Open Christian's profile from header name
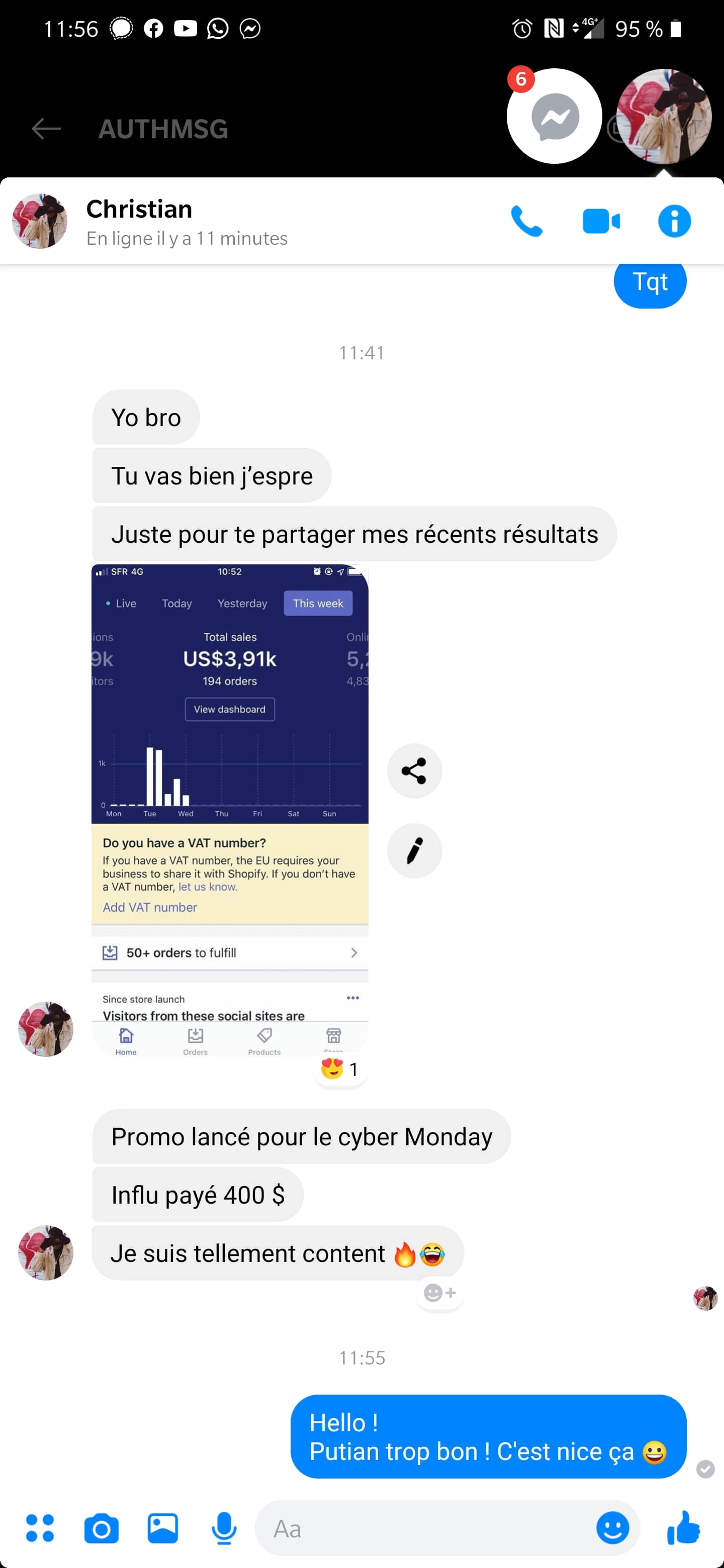The image size is (724, 1568). click(139, 210)
